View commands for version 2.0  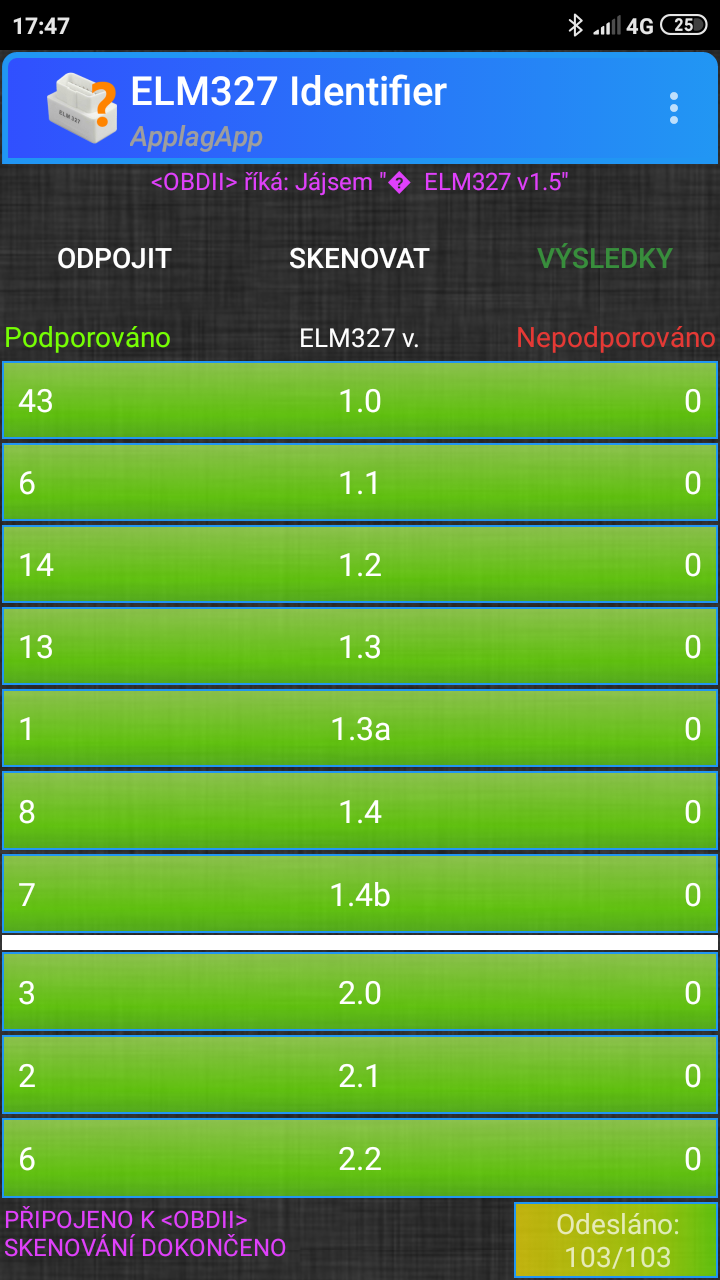pos(360,992)
